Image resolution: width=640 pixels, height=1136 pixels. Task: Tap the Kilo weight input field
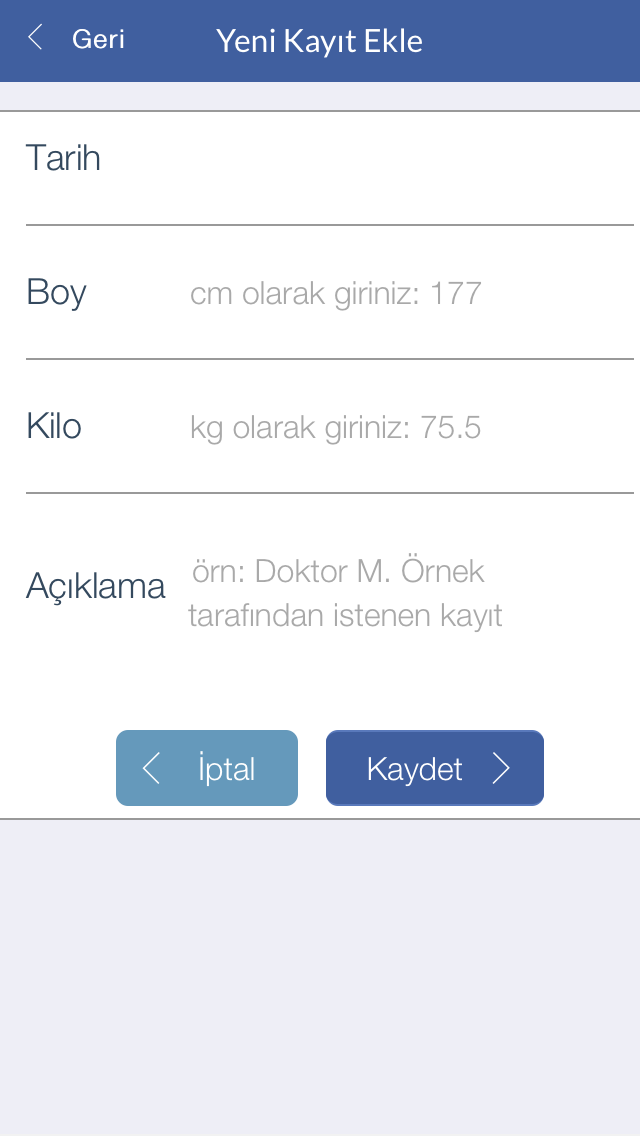tap(400, 428)
